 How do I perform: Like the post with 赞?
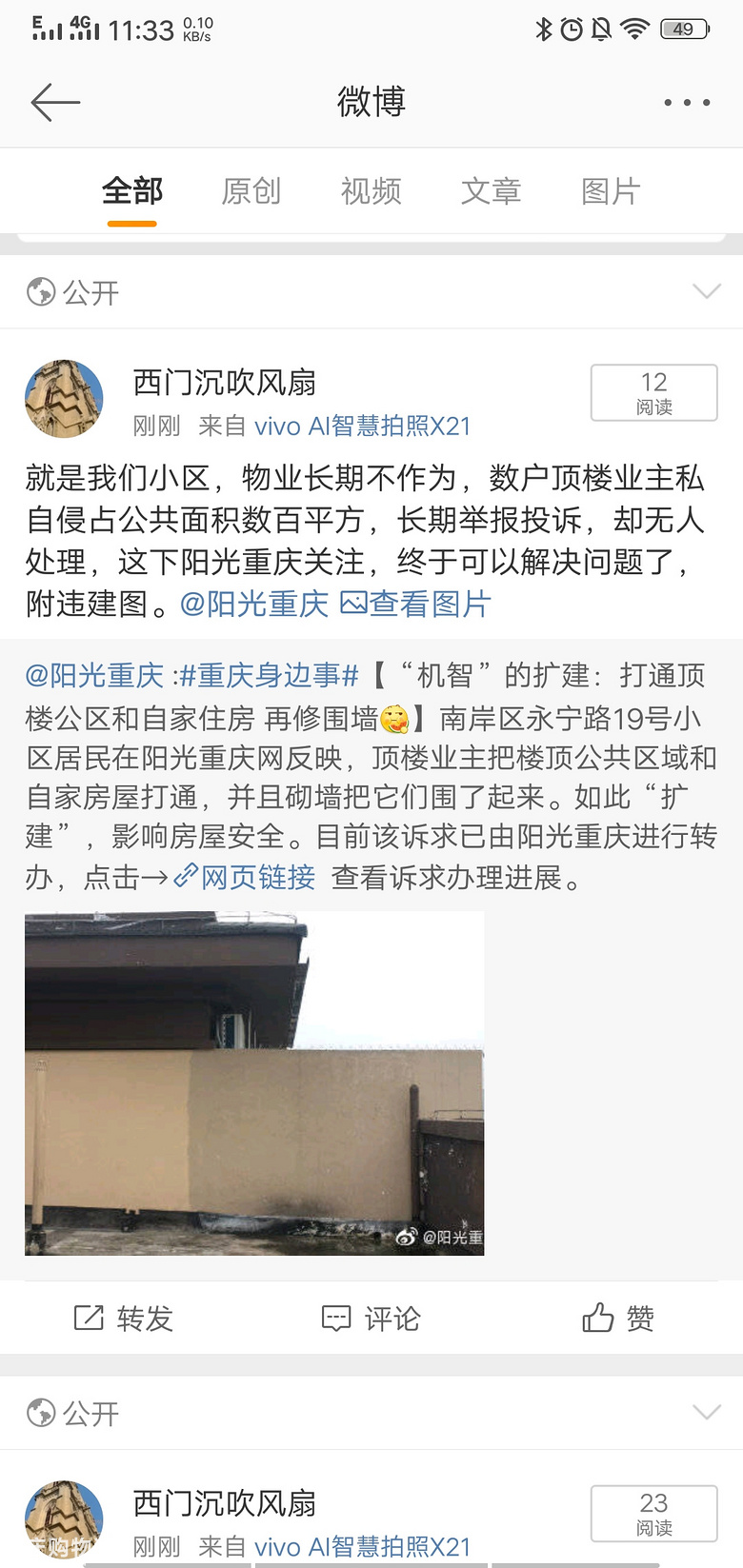pos(618,1318)
